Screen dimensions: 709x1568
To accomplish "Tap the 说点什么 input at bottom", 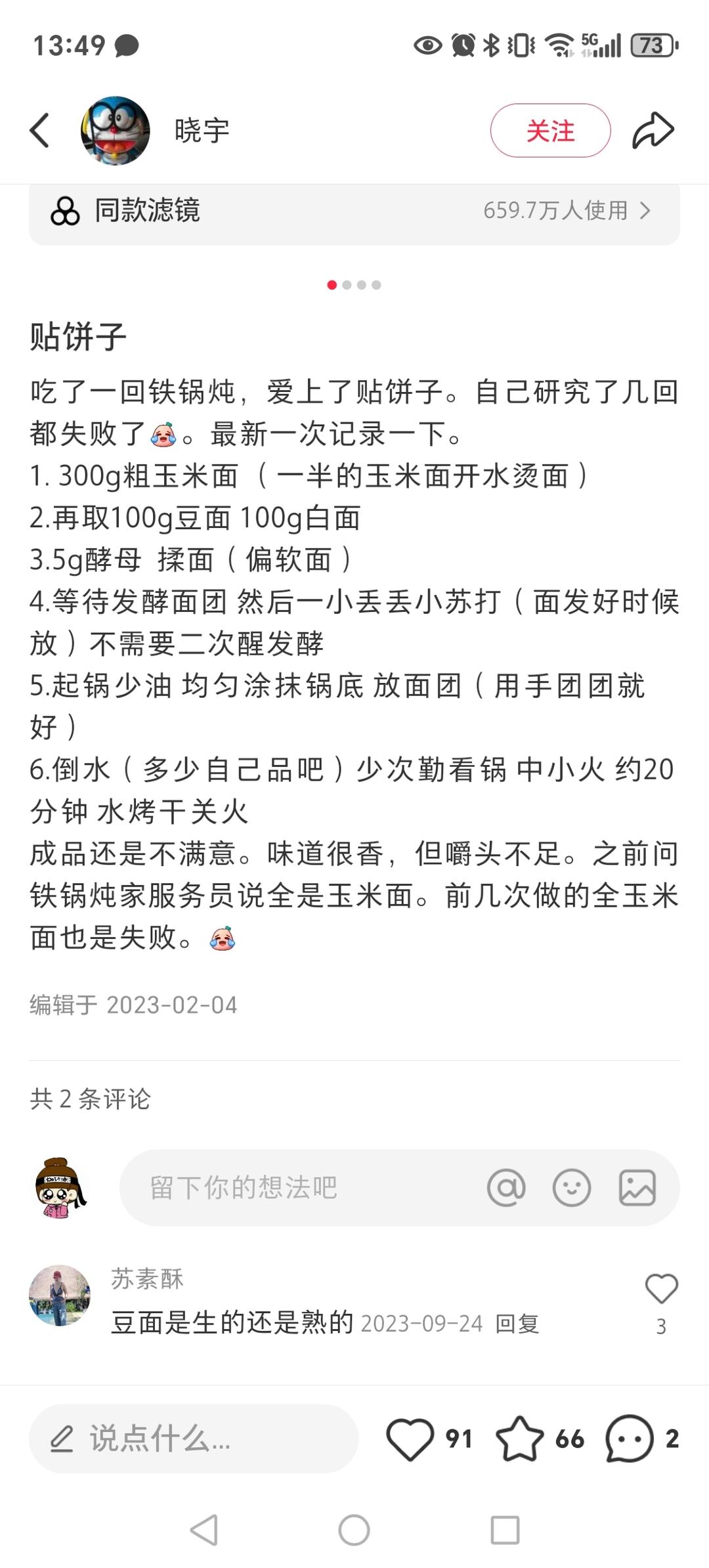I will click(194, 1438).
